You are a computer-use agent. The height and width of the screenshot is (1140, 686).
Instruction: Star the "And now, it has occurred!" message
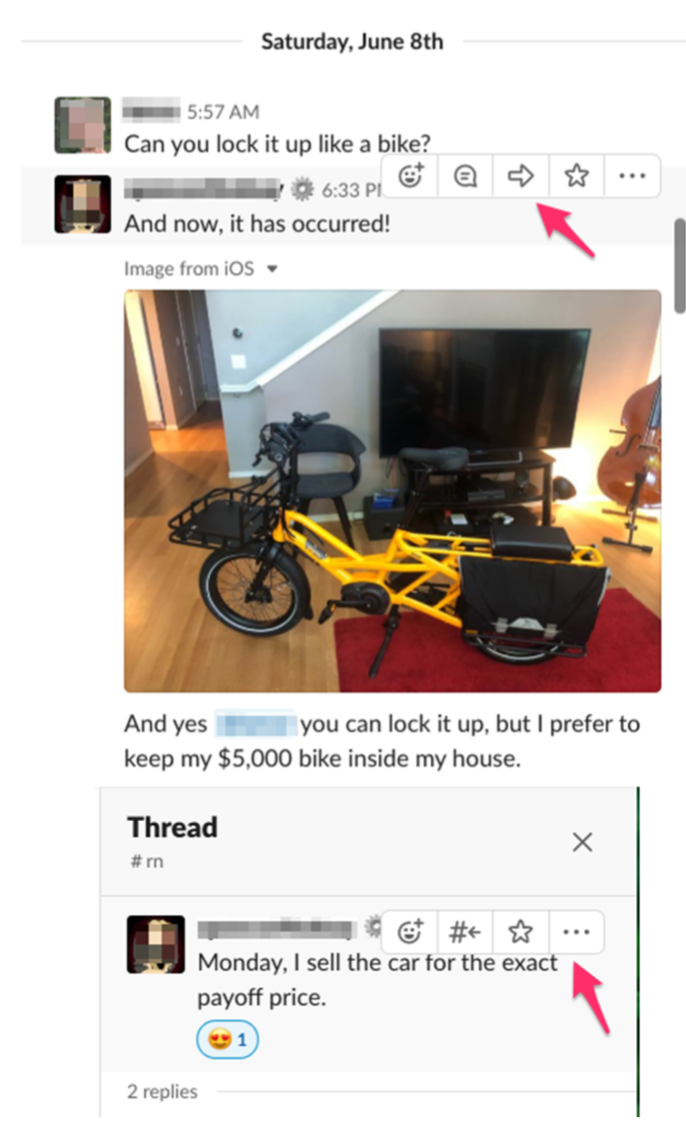(x=576, y=176)
